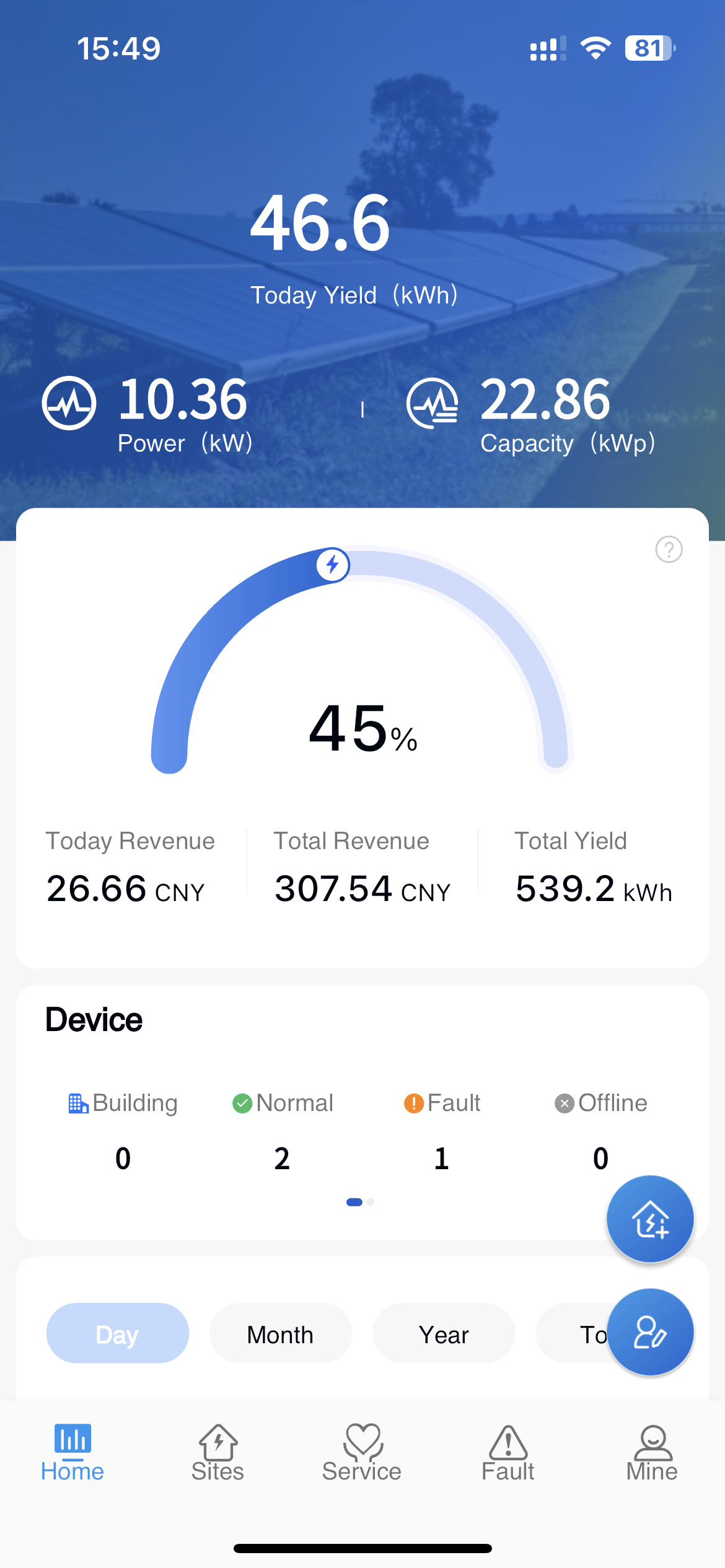
Task: Open the Service tab
Action: [362, 1453]
